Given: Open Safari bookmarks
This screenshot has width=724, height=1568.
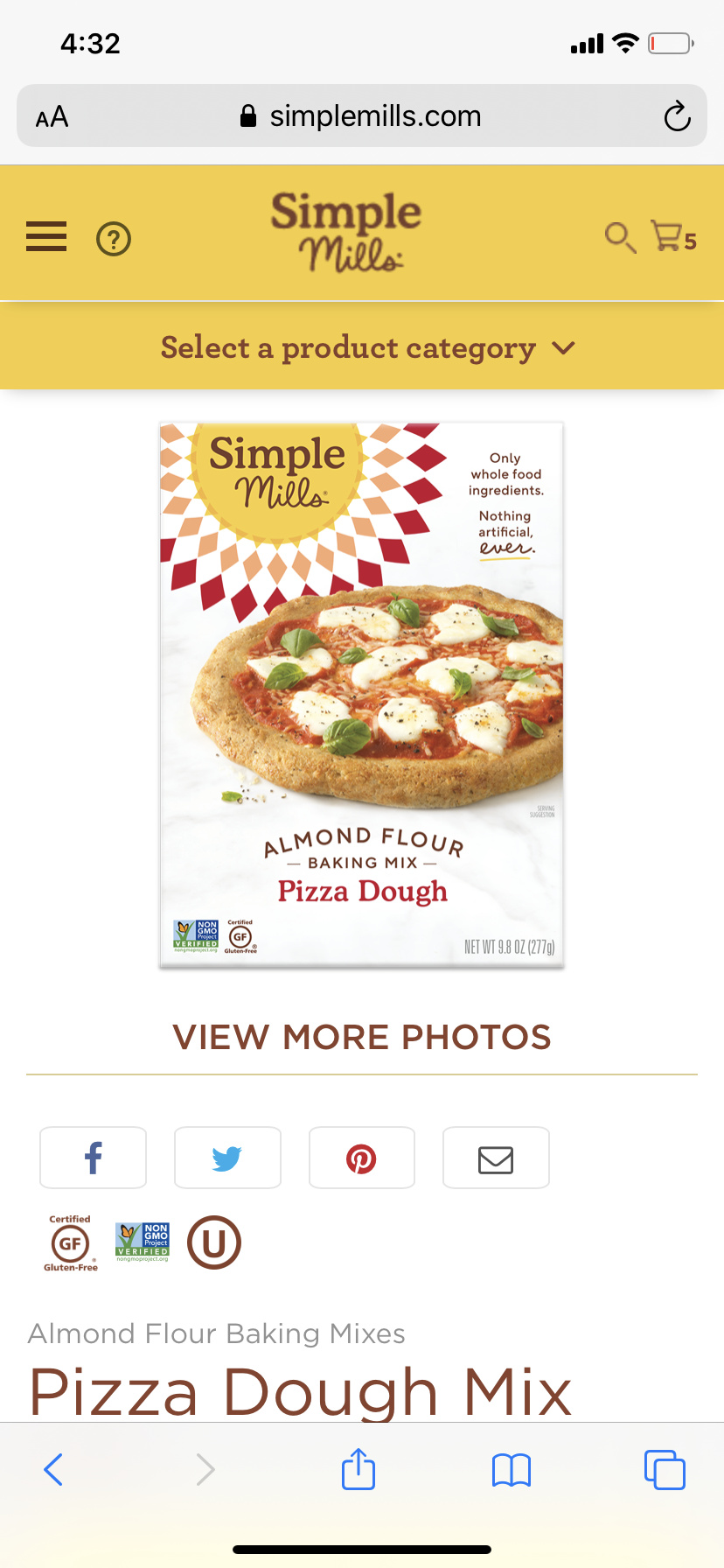Looking at the screenshot, I should point(512,1469).
